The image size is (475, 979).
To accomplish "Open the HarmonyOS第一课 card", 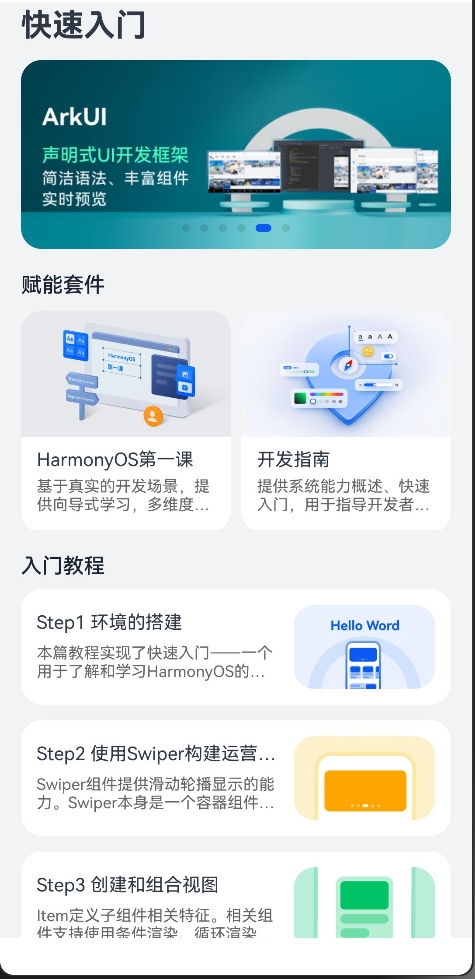I will (126, 420).
